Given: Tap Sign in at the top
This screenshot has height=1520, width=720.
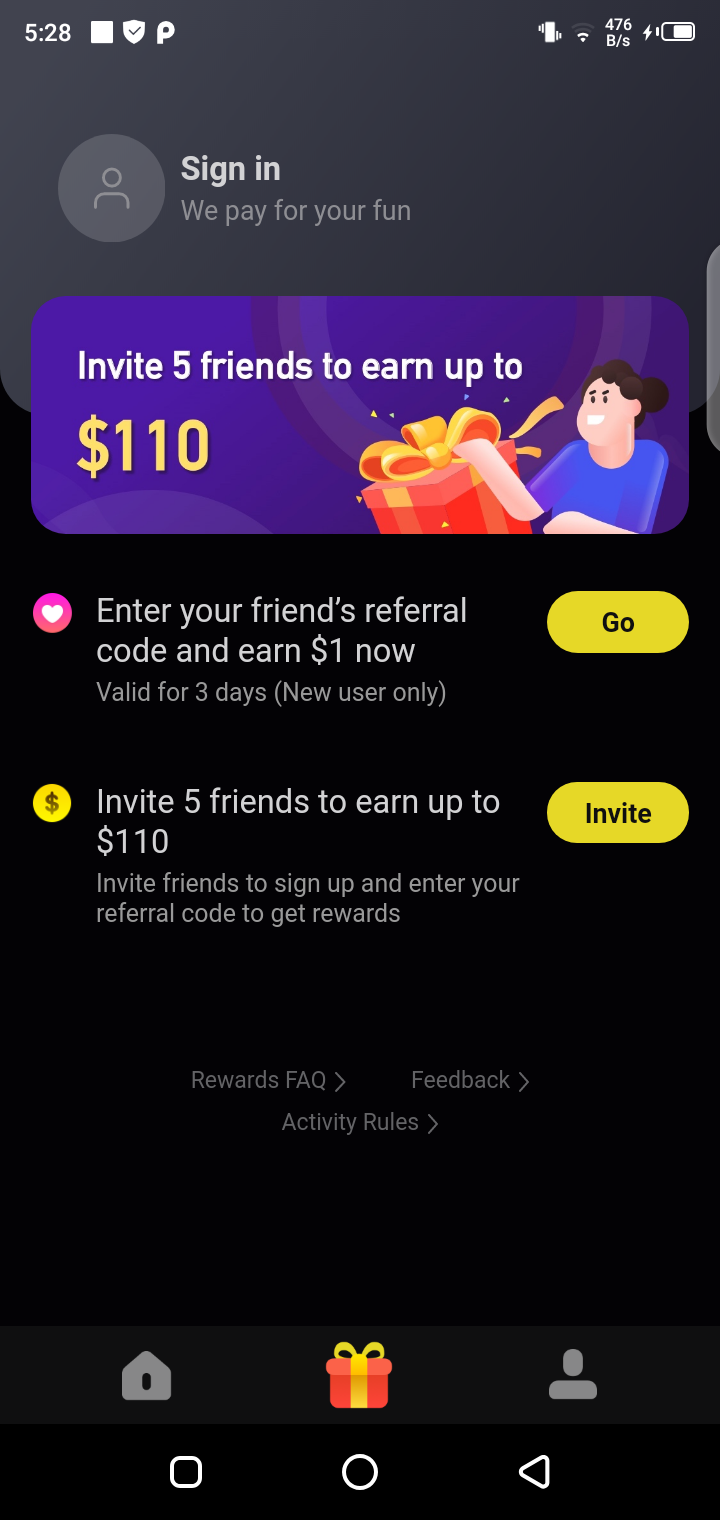Looking at the screenshot, I should [x=230, y=170].
